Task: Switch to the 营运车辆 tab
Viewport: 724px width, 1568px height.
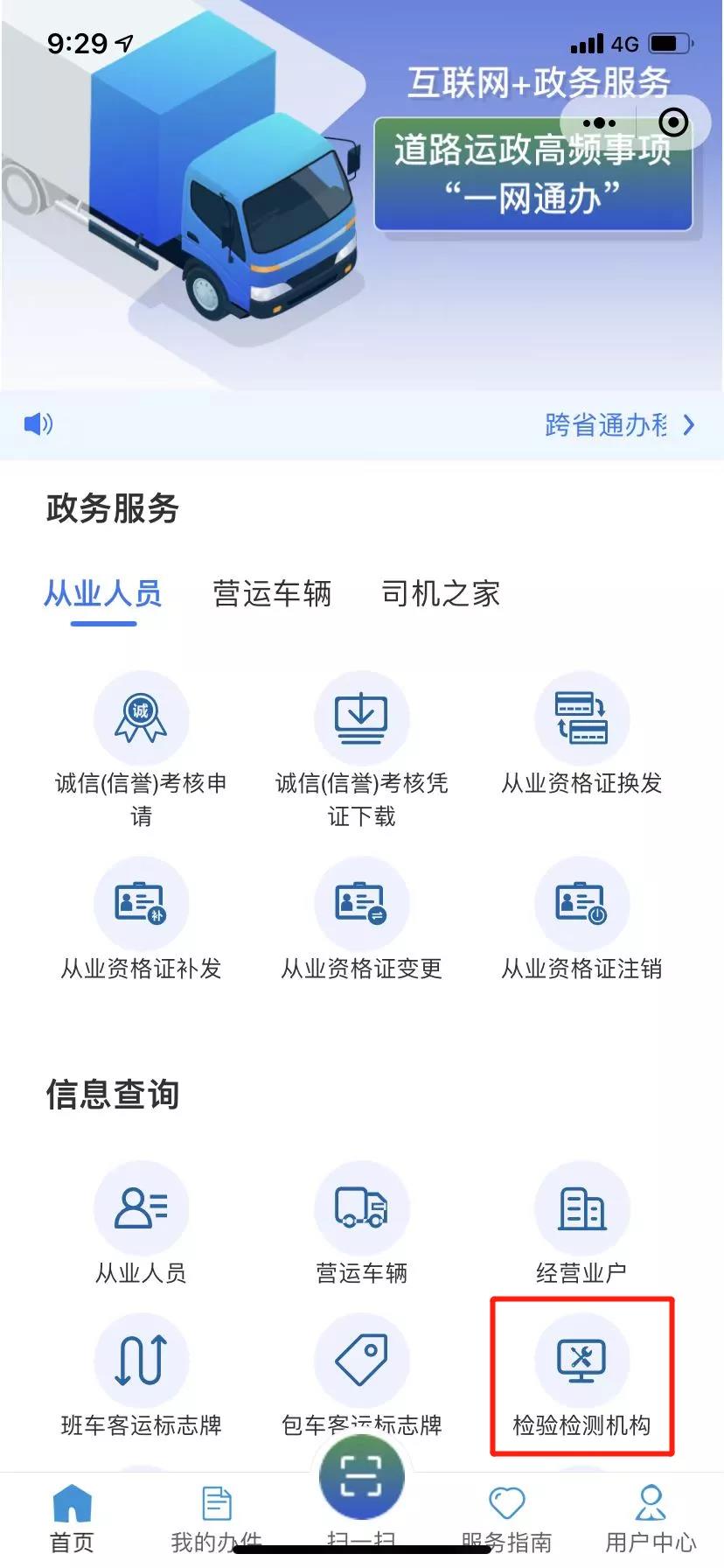Action: pos(272,594)
